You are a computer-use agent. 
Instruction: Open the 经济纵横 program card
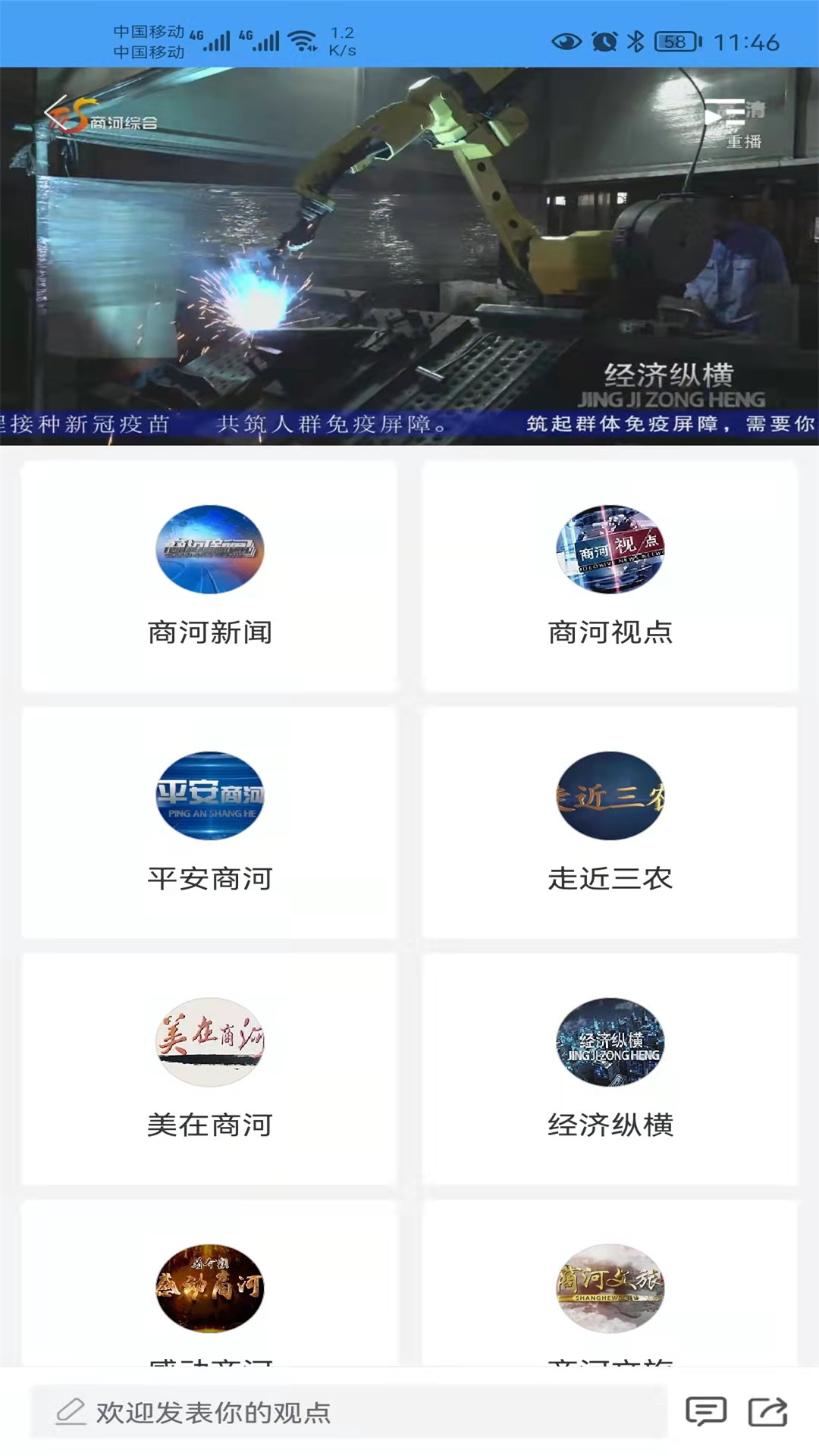[610, 1069]
